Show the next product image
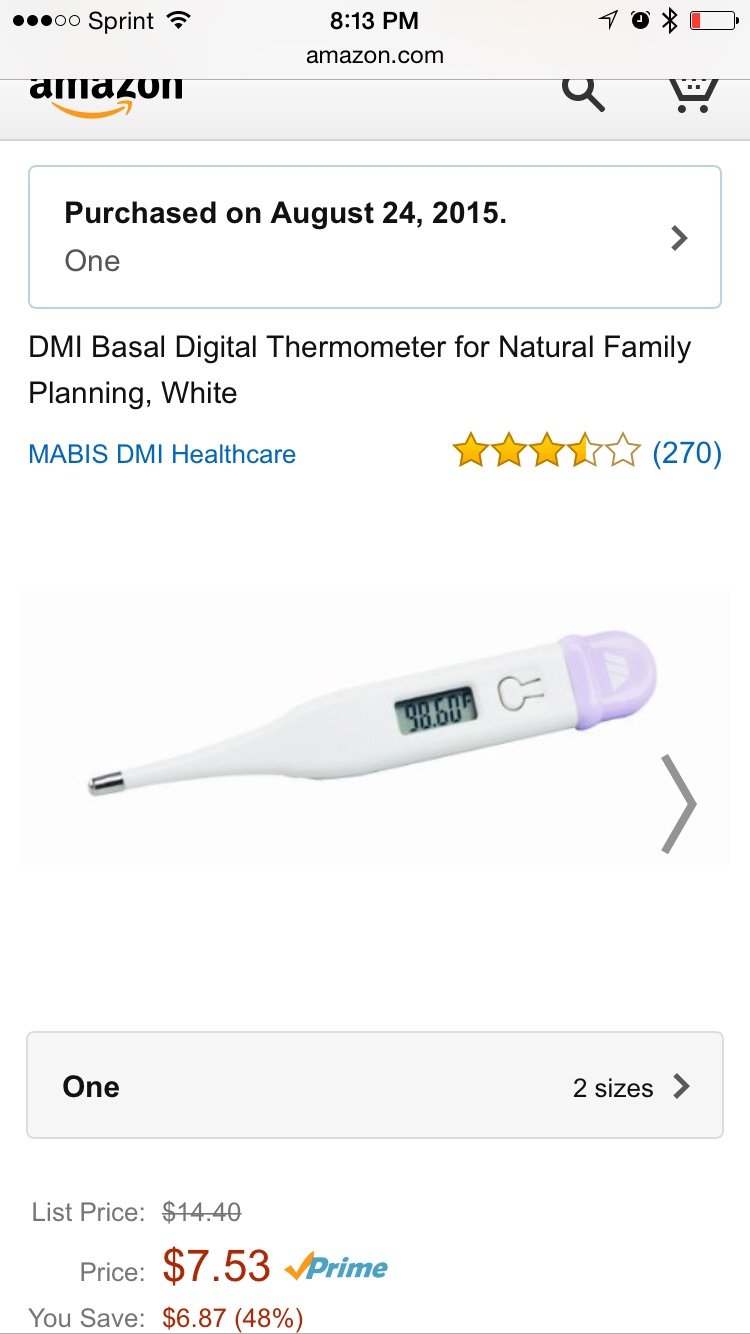 679,803
